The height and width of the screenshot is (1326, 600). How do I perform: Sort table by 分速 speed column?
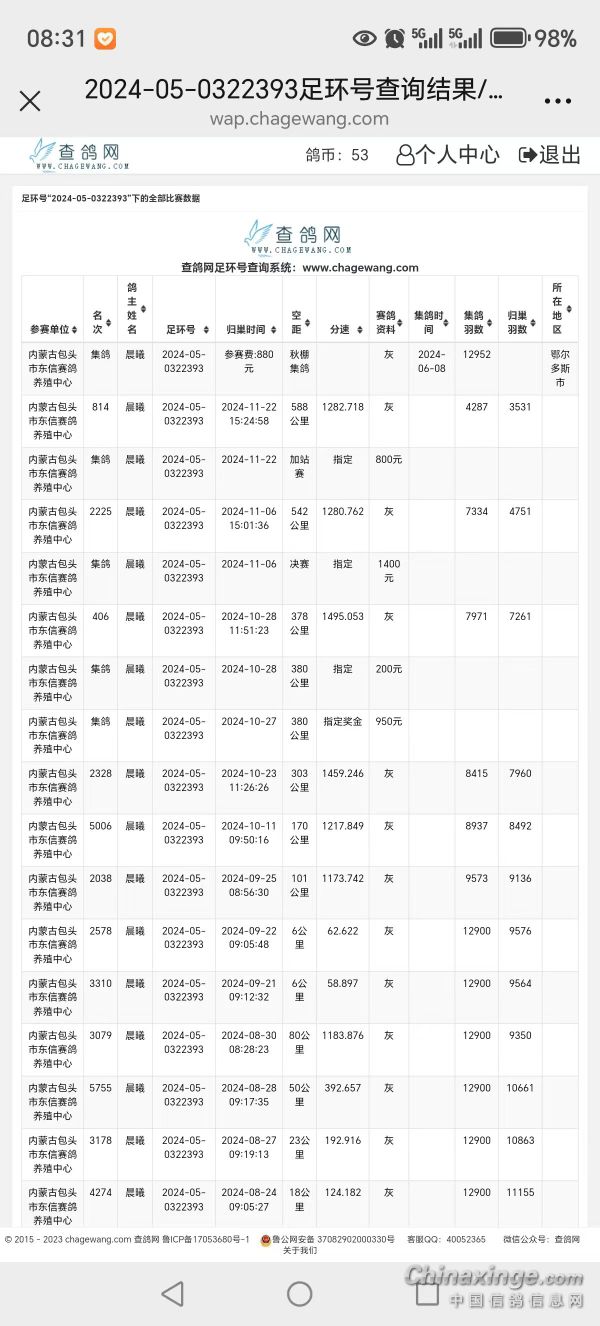342,329
